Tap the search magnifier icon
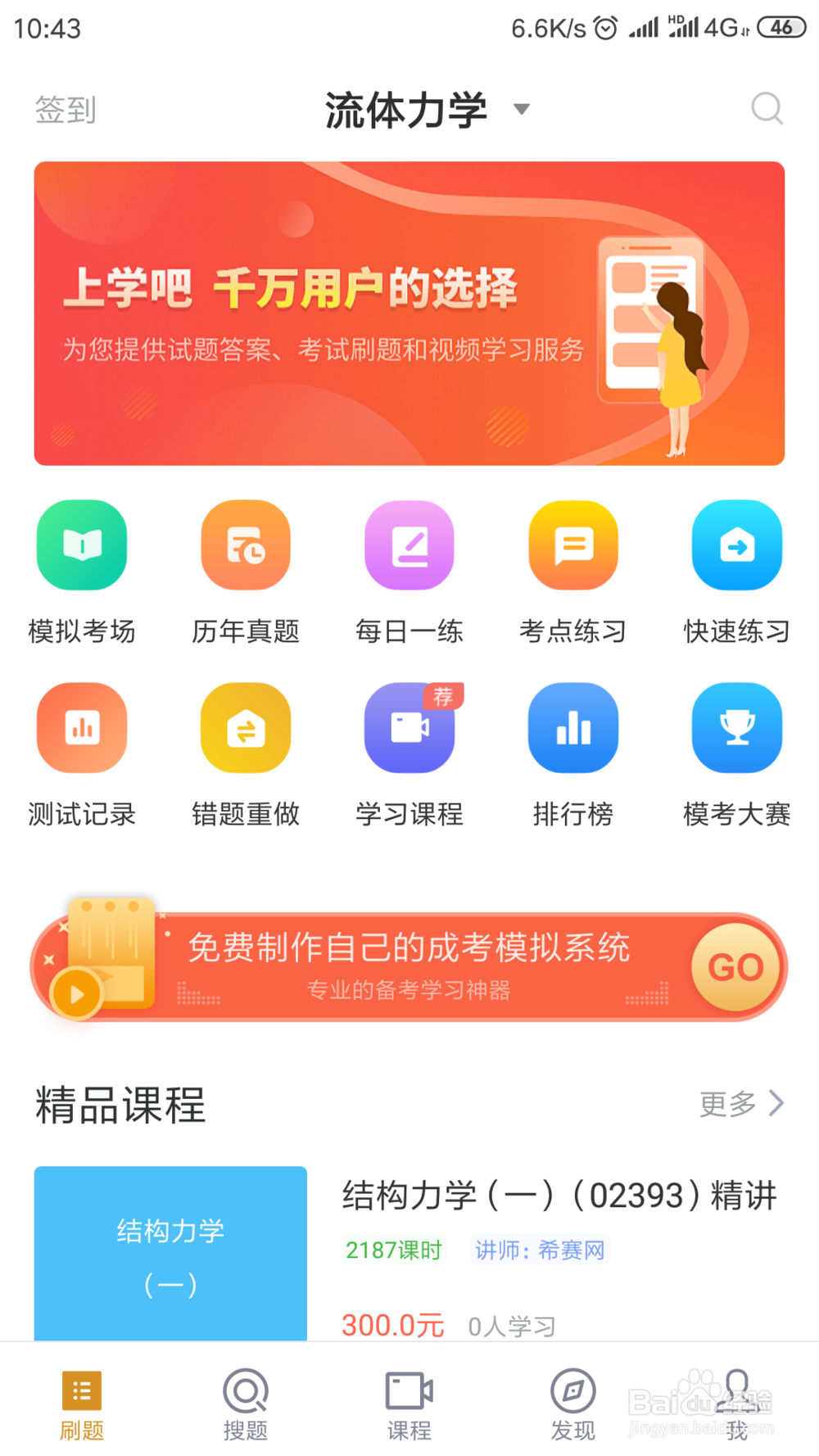The height and width of the screenshot is (1456, 819). pos(766,108)
